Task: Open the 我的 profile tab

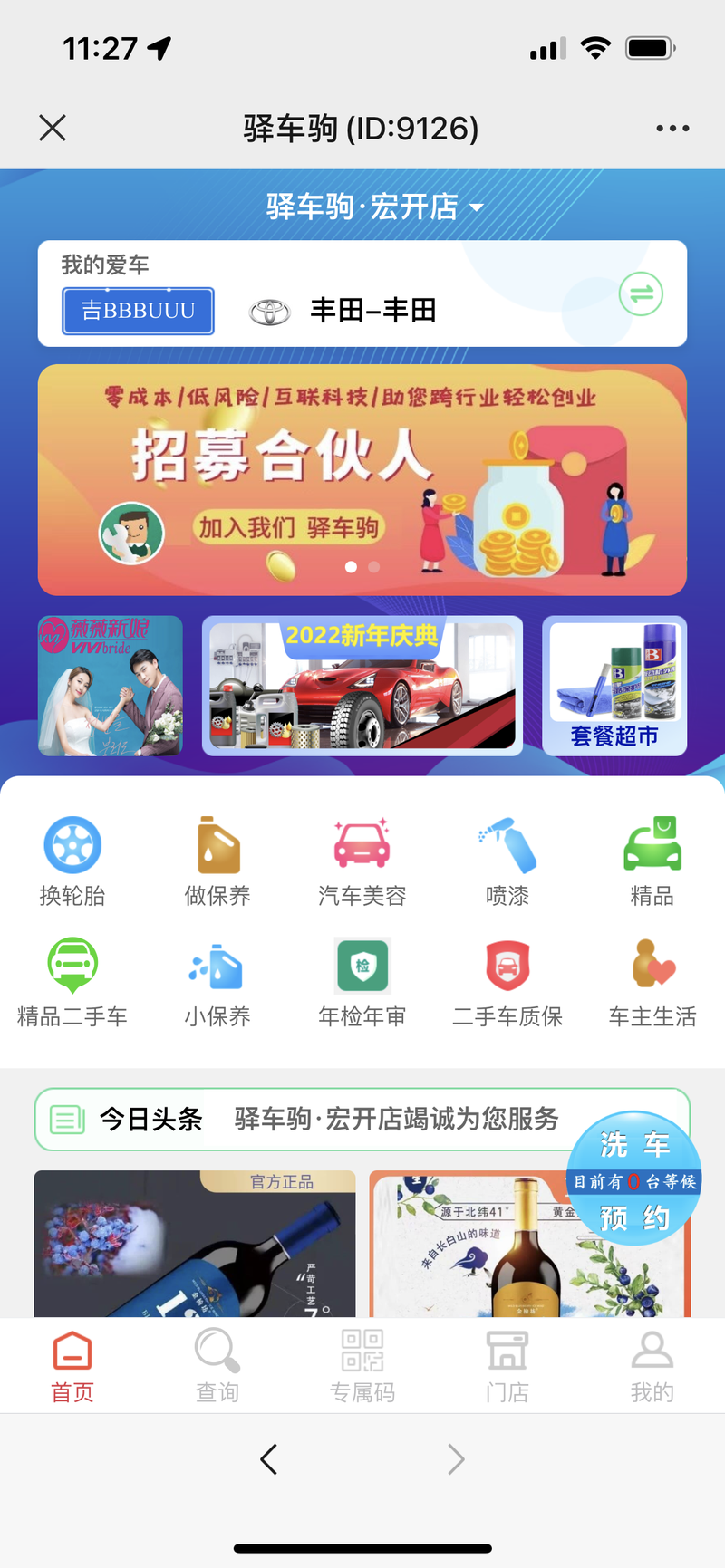Action: [652, 1365]
